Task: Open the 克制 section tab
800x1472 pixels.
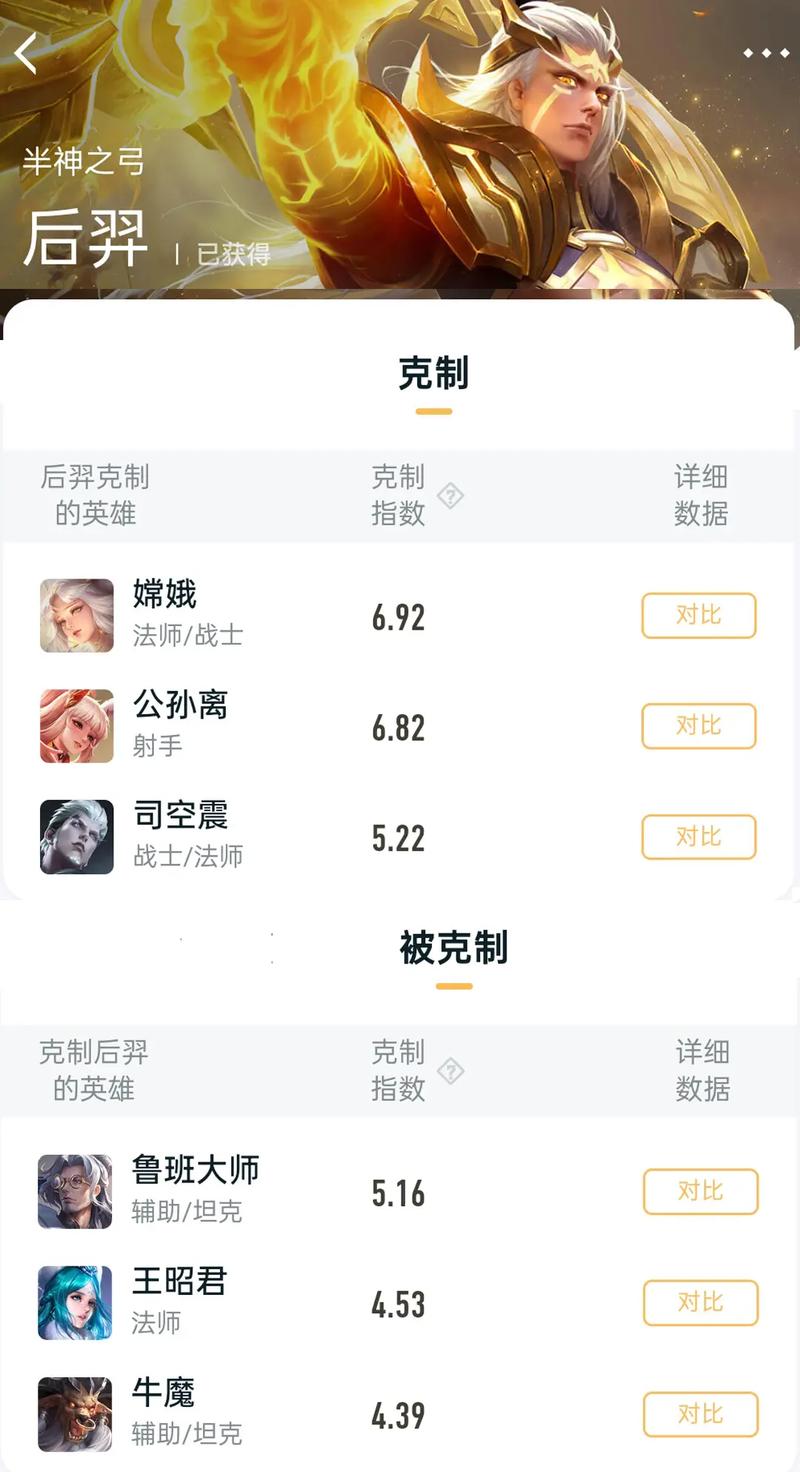Action: [x=432, y=374]
